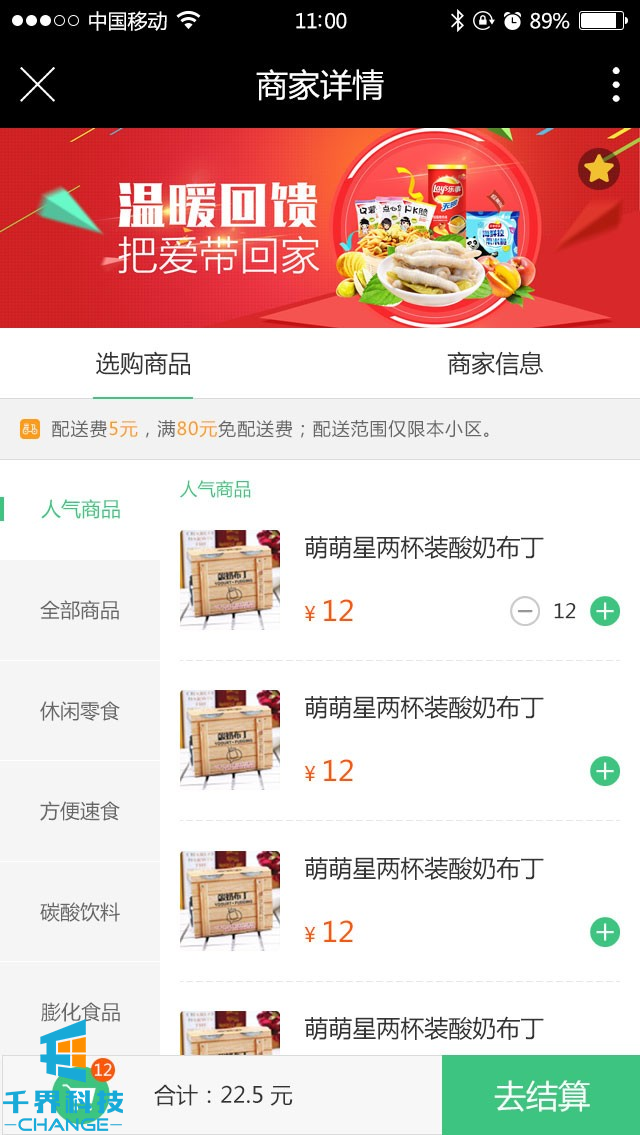Image resolution: width=640 pixels, height=1135 pixels.
Task: Increase quantity of the item showing 12
Action: point(605,611)
